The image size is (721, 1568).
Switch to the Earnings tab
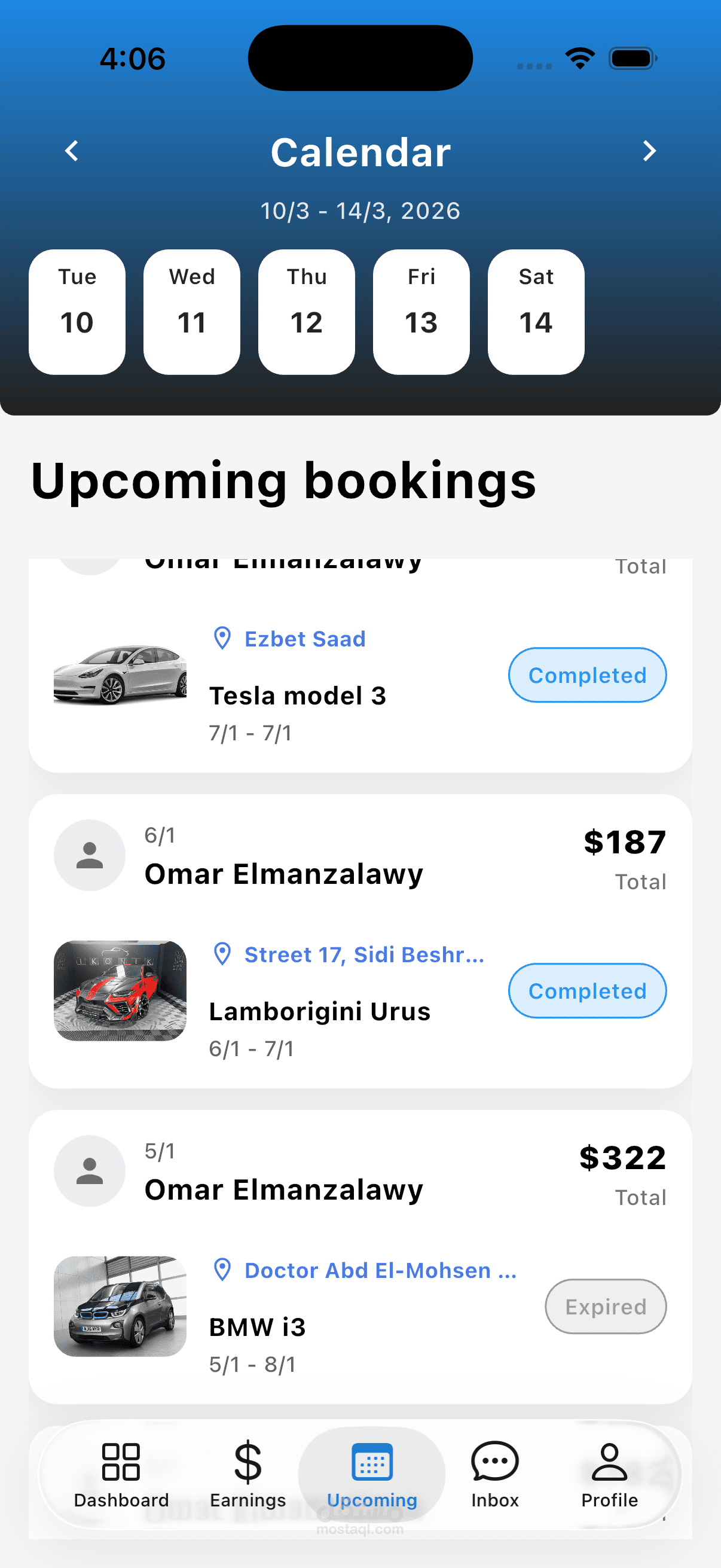click(x=248, y=1474)
